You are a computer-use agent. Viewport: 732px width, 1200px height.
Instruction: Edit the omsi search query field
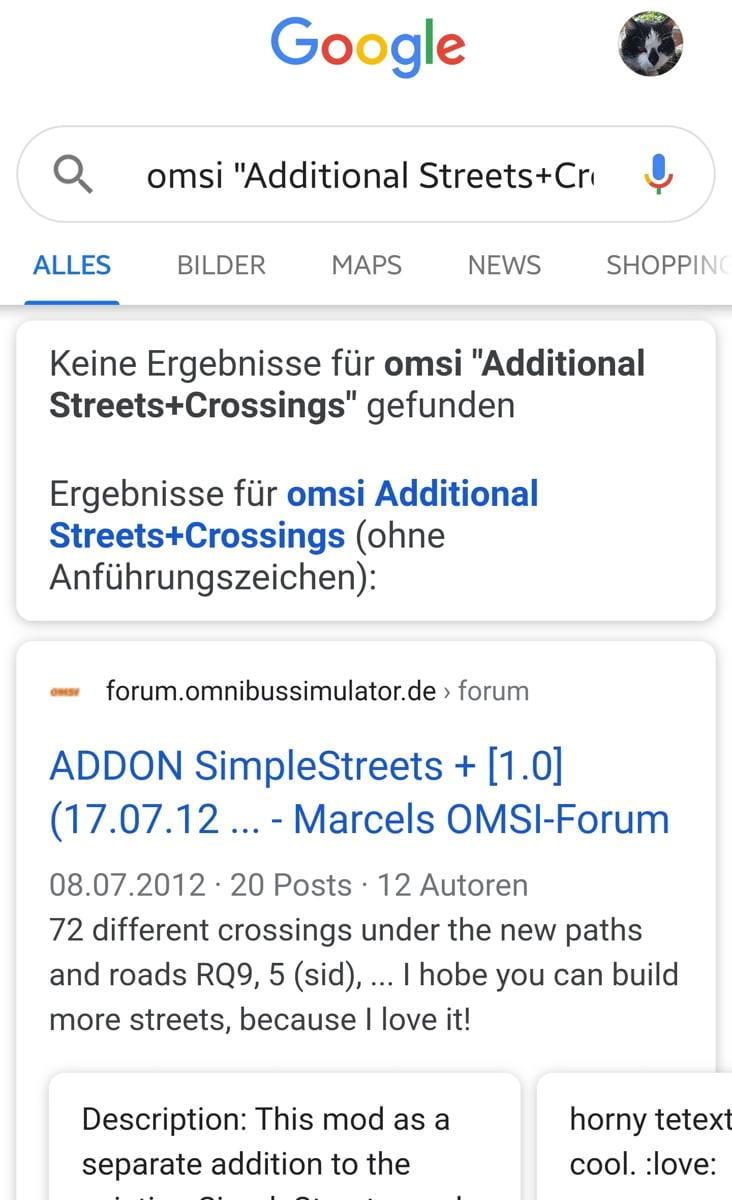(x=370, y=176)
